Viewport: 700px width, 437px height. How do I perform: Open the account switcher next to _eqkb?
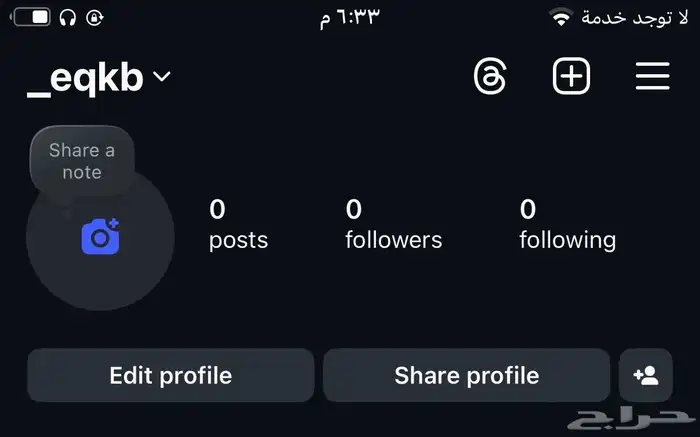point(161,77)
